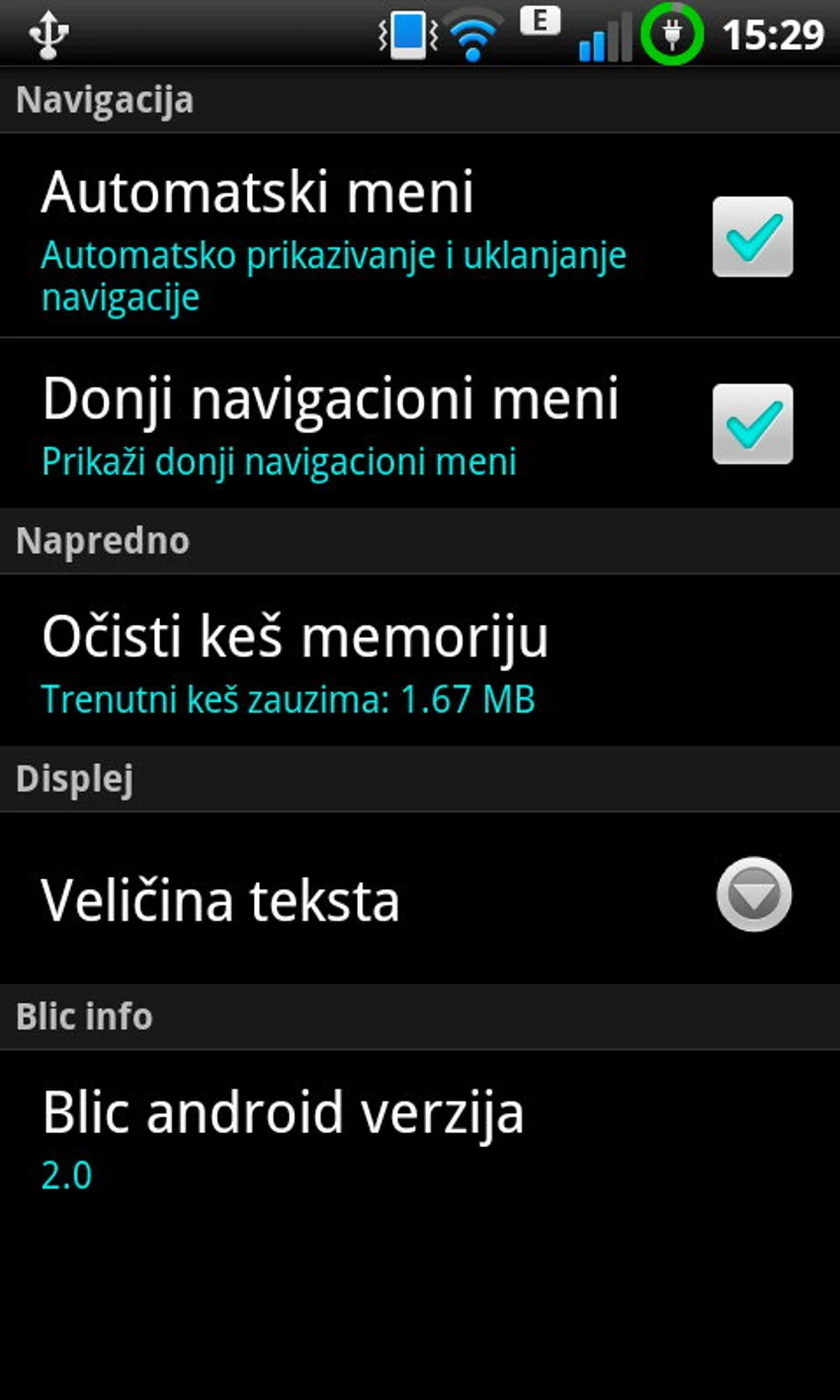Uncheck the Automatski meni checkbox

click(x=752, y=237)
